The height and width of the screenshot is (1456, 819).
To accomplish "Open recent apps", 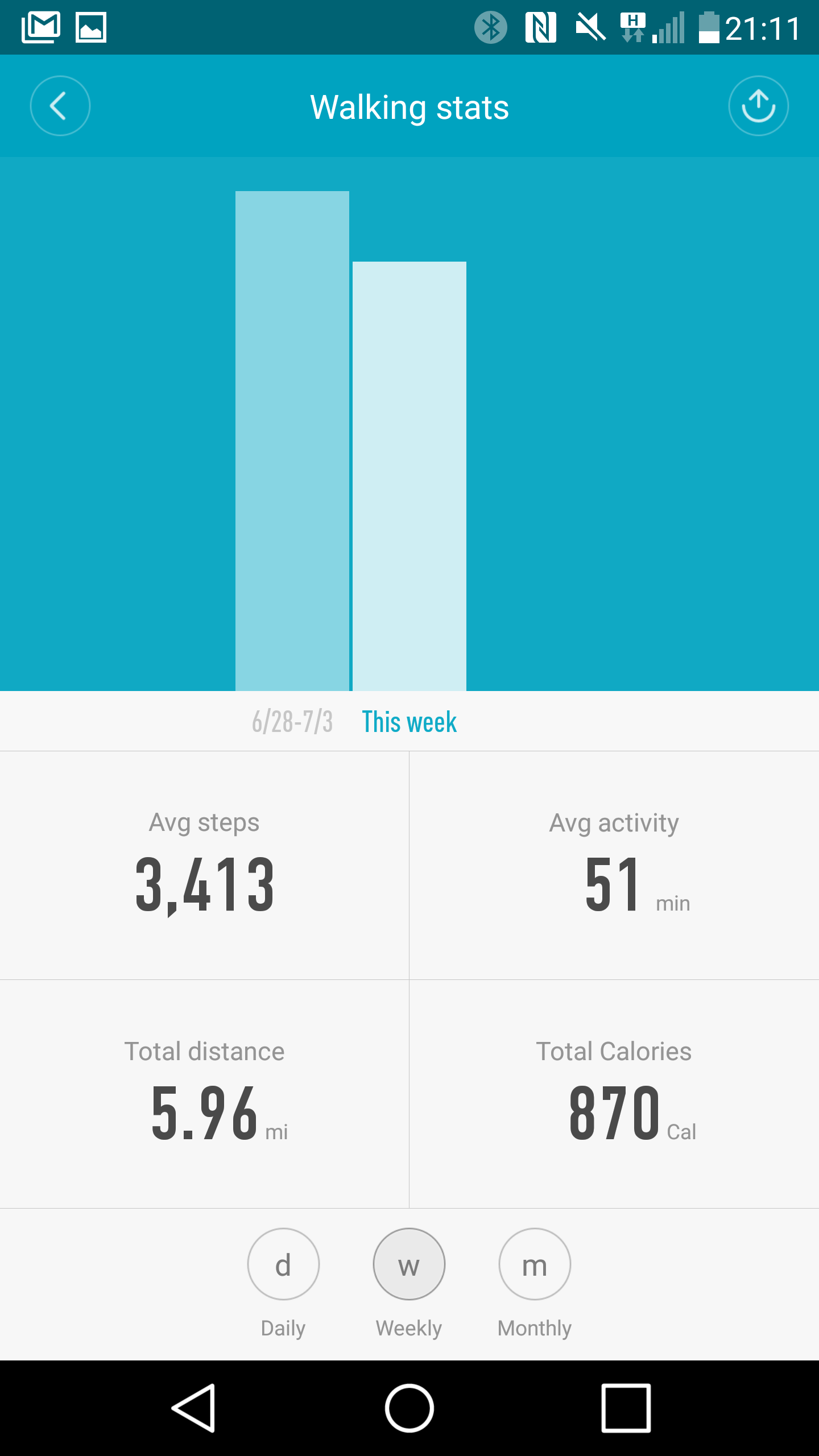I will tap(626, 1408).
